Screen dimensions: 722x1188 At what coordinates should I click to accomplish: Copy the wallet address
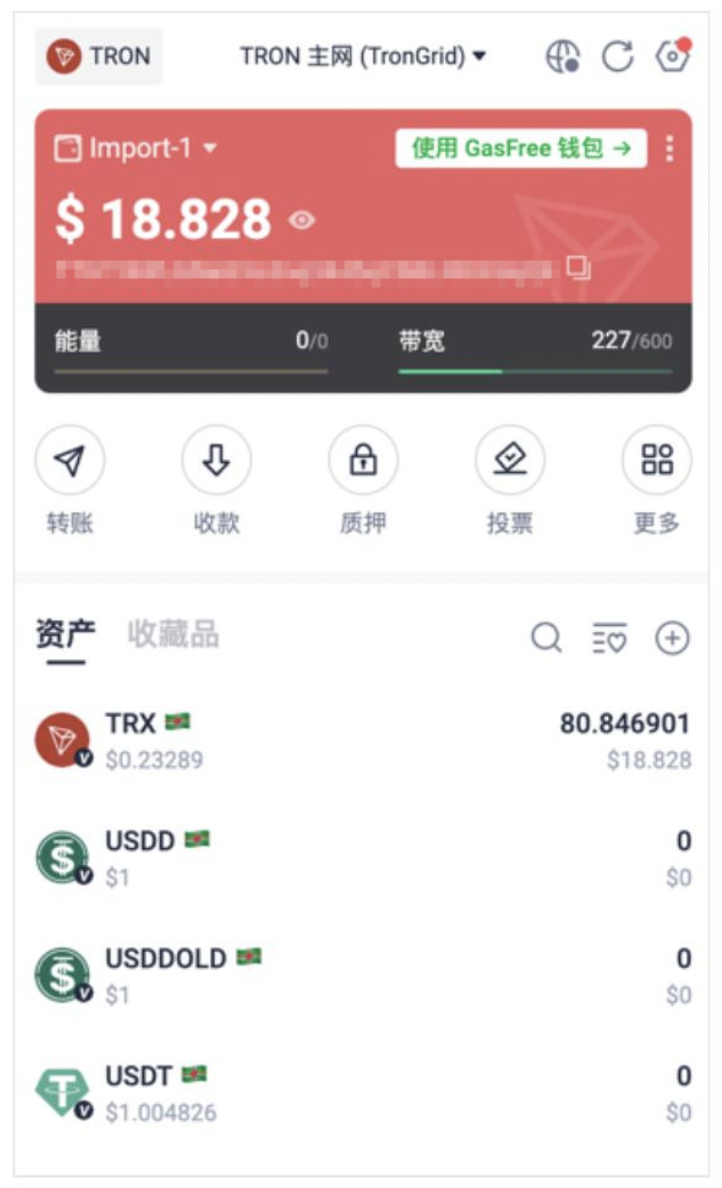(579, 267)
